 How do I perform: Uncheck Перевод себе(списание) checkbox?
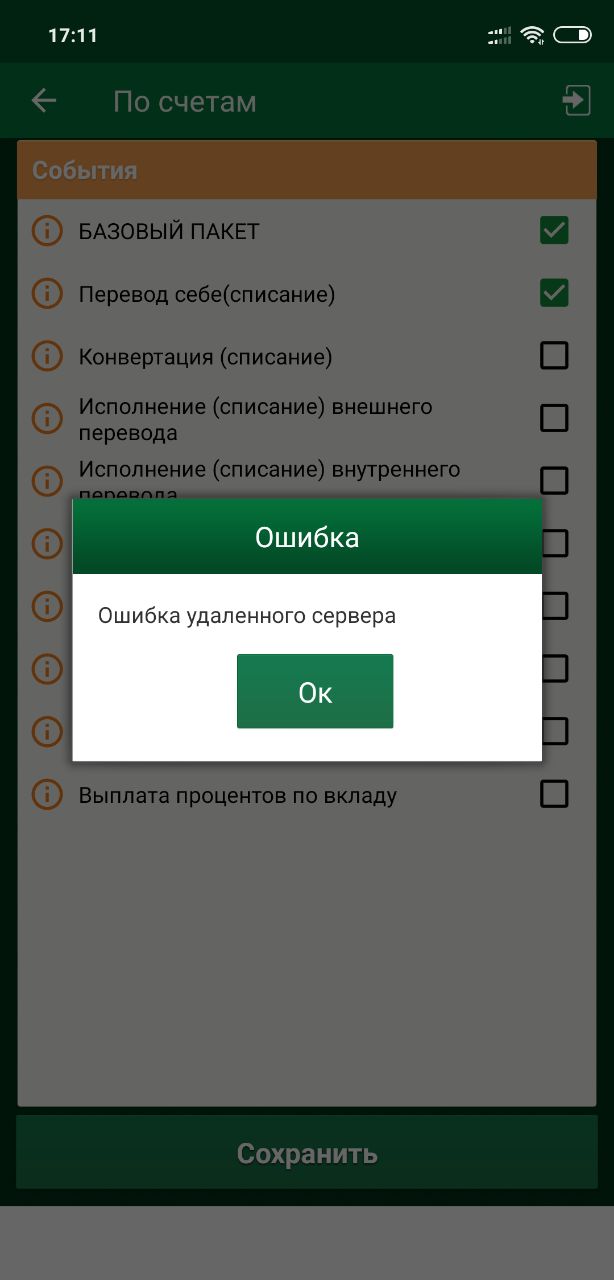point(554,294)
